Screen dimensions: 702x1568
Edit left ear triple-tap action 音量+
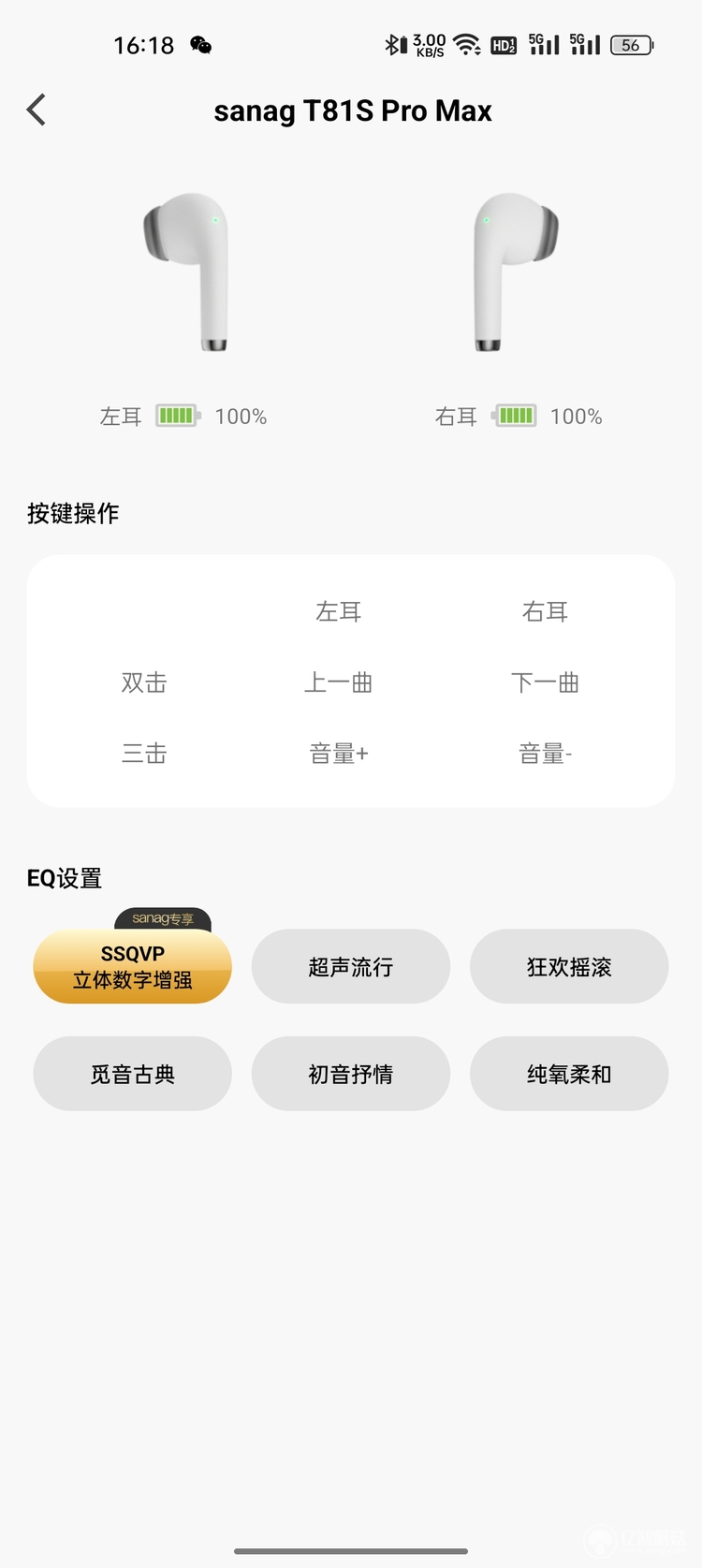[x=339, y=754]
